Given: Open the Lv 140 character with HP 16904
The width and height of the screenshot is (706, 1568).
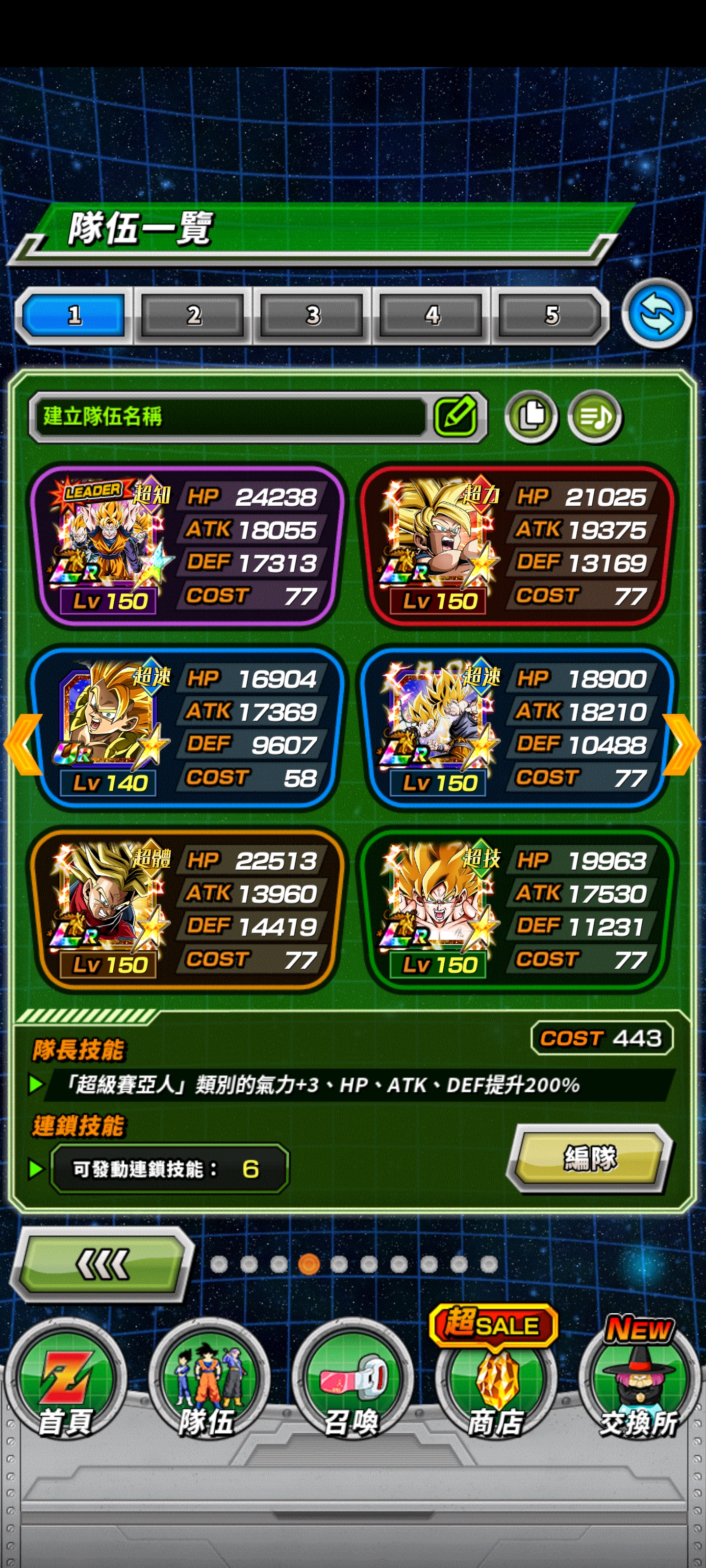Looking at the screenshot, I should [188, 727].
